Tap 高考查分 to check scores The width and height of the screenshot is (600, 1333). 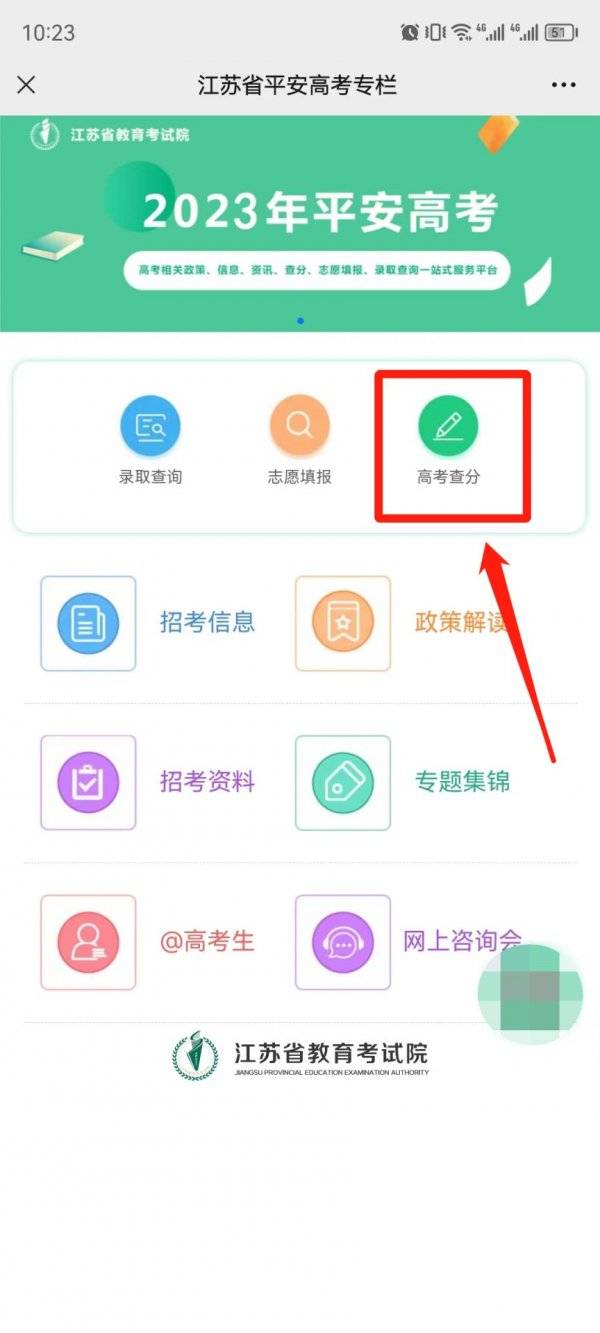(x=448, y=440)
